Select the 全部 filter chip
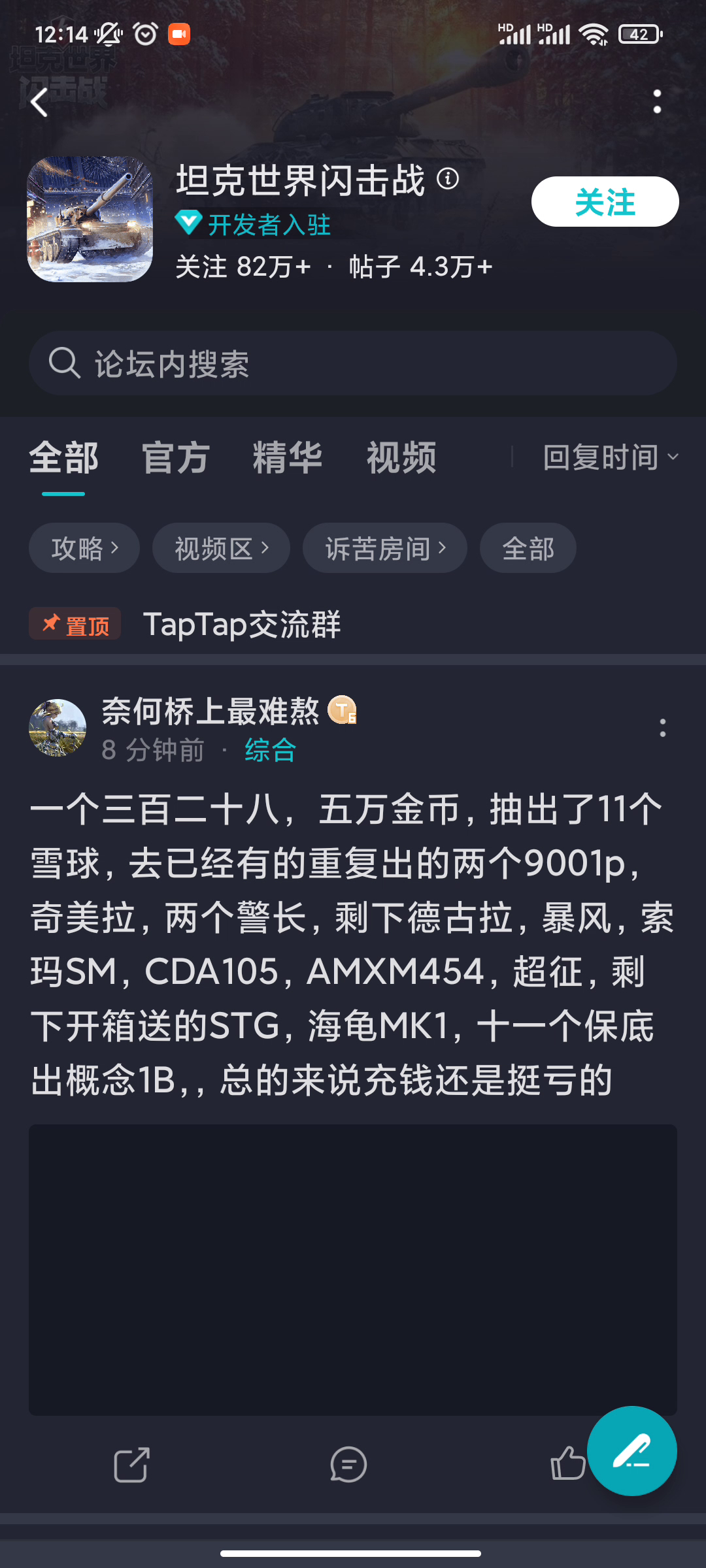This screenshot has height=1568, width=706. tap(528, 548)
